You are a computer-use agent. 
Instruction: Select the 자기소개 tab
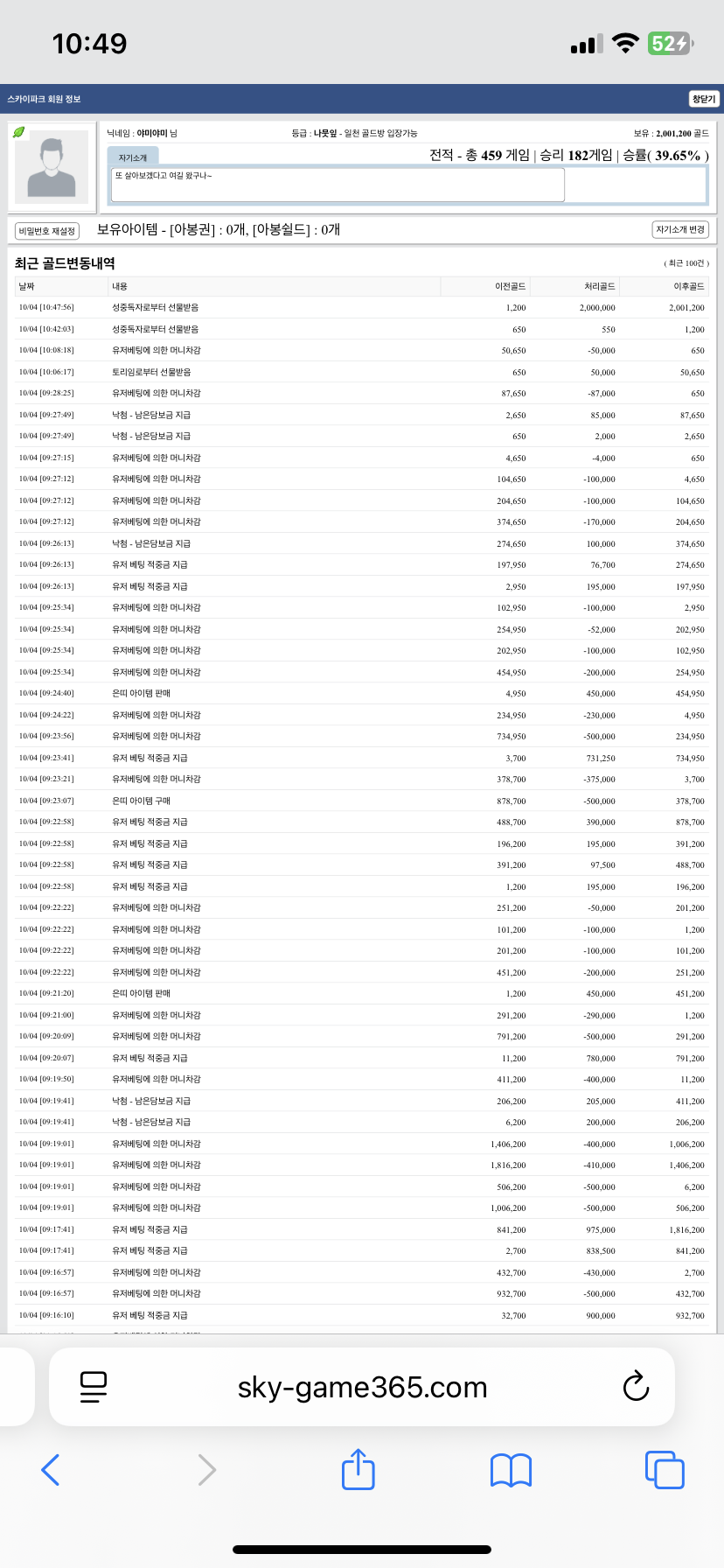(x=133, y=157)
